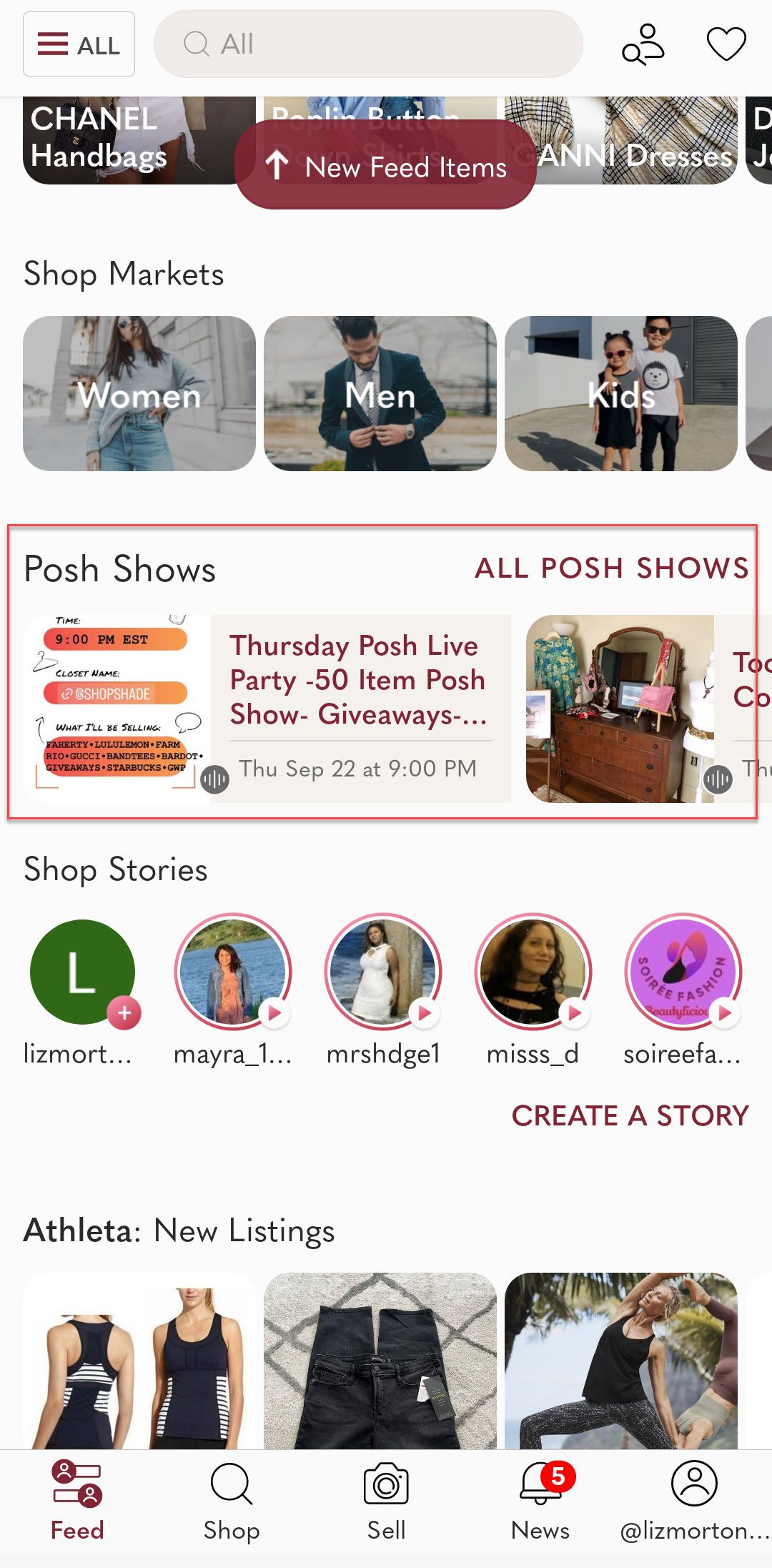The width and height of the screenshot is (772, 1568).
Task: Add to my own lizmort story
Action: [x=83, y=973]
